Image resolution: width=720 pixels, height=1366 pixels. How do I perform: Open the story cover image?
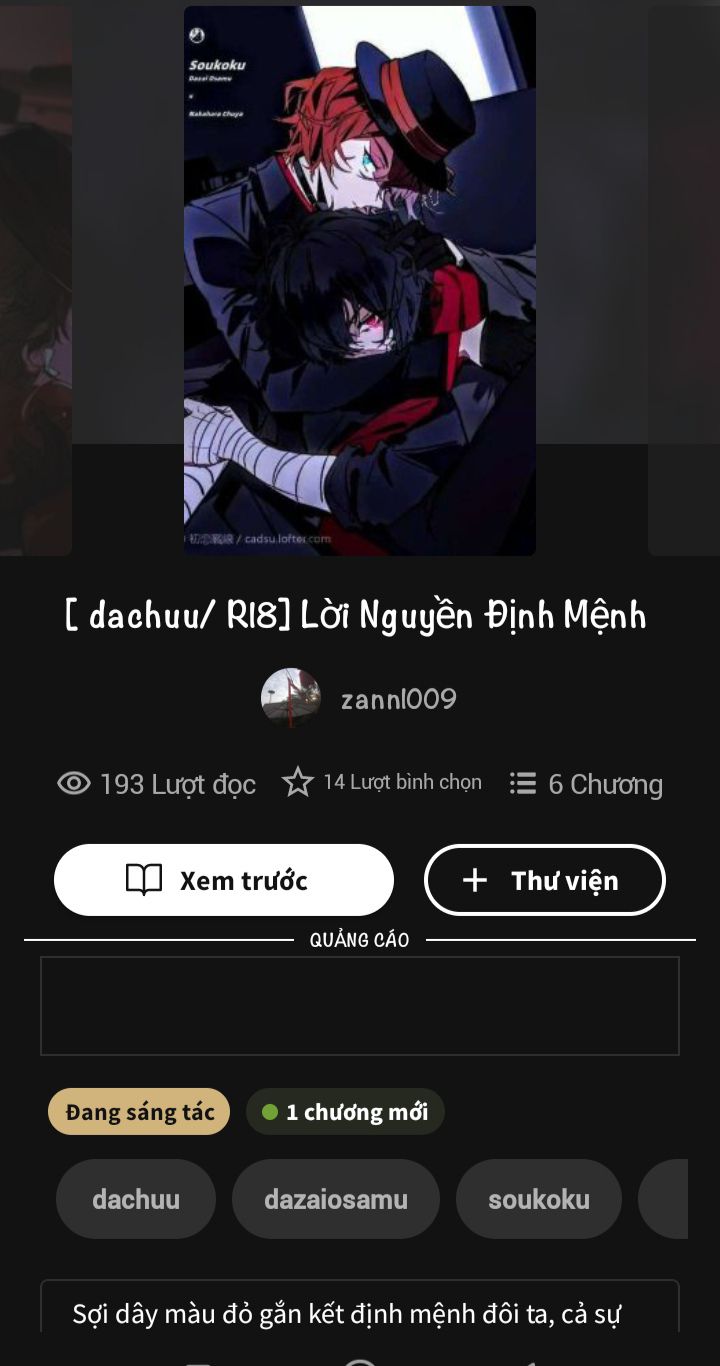coord(360,281)
